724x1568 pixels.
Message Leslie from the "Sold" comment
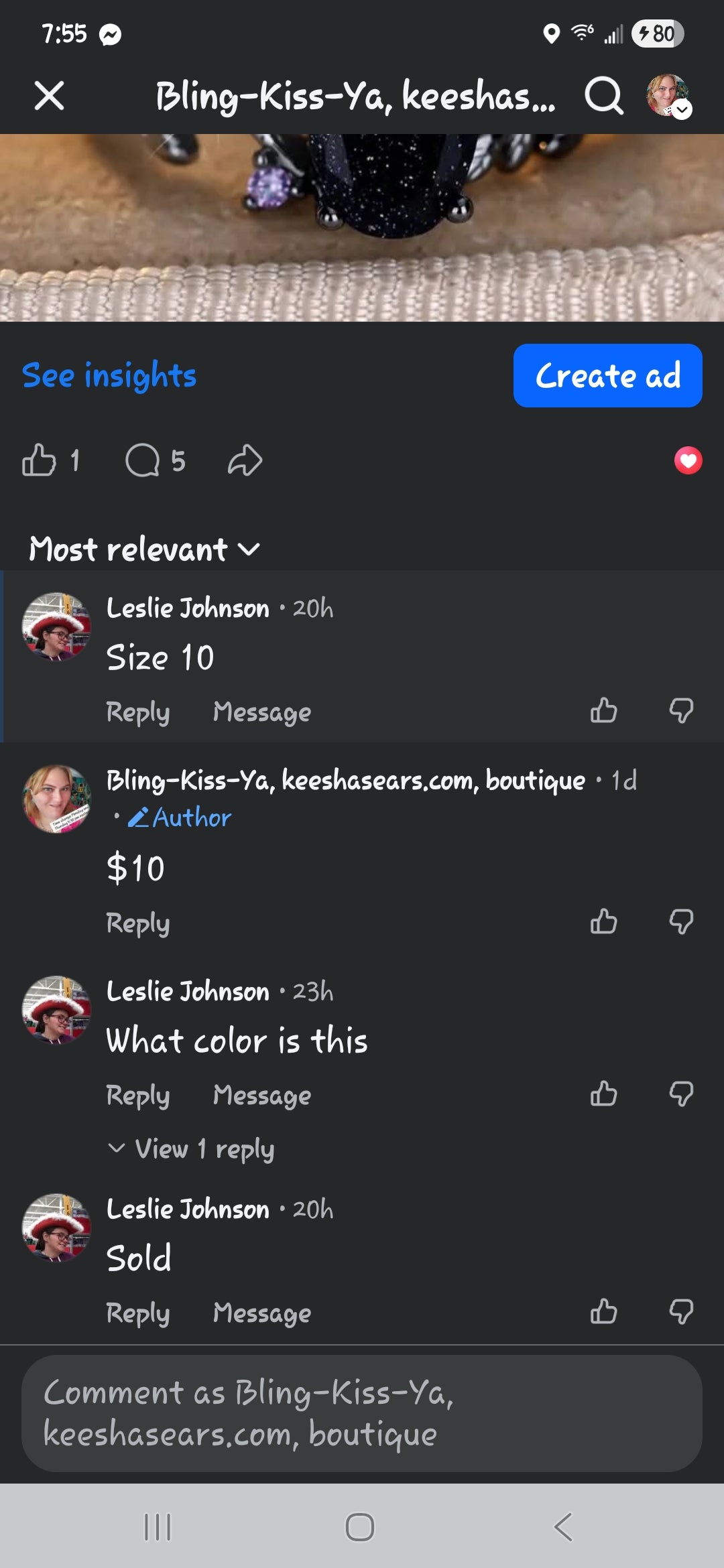261,1313
